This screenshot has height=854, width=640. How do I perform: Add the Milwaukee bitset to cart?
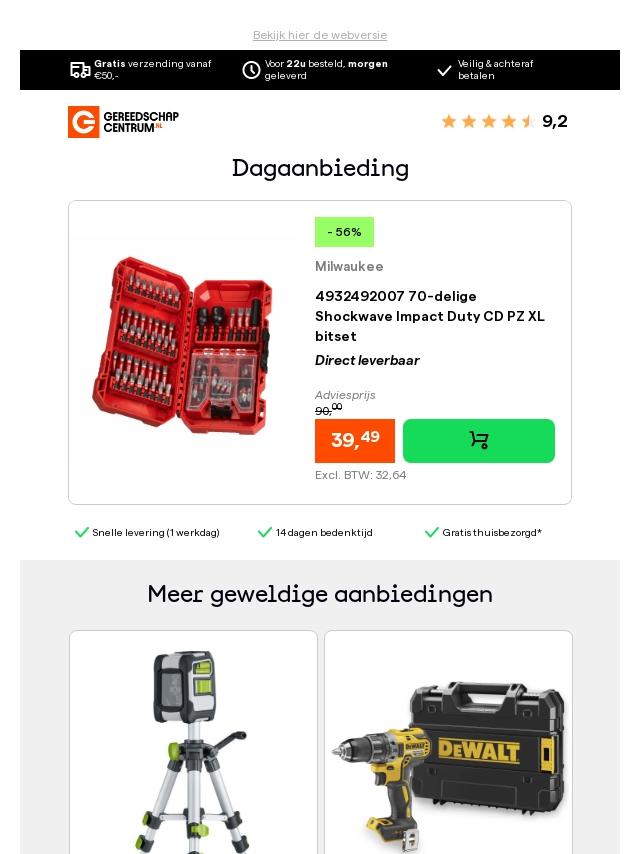click(x=478, y=441)
